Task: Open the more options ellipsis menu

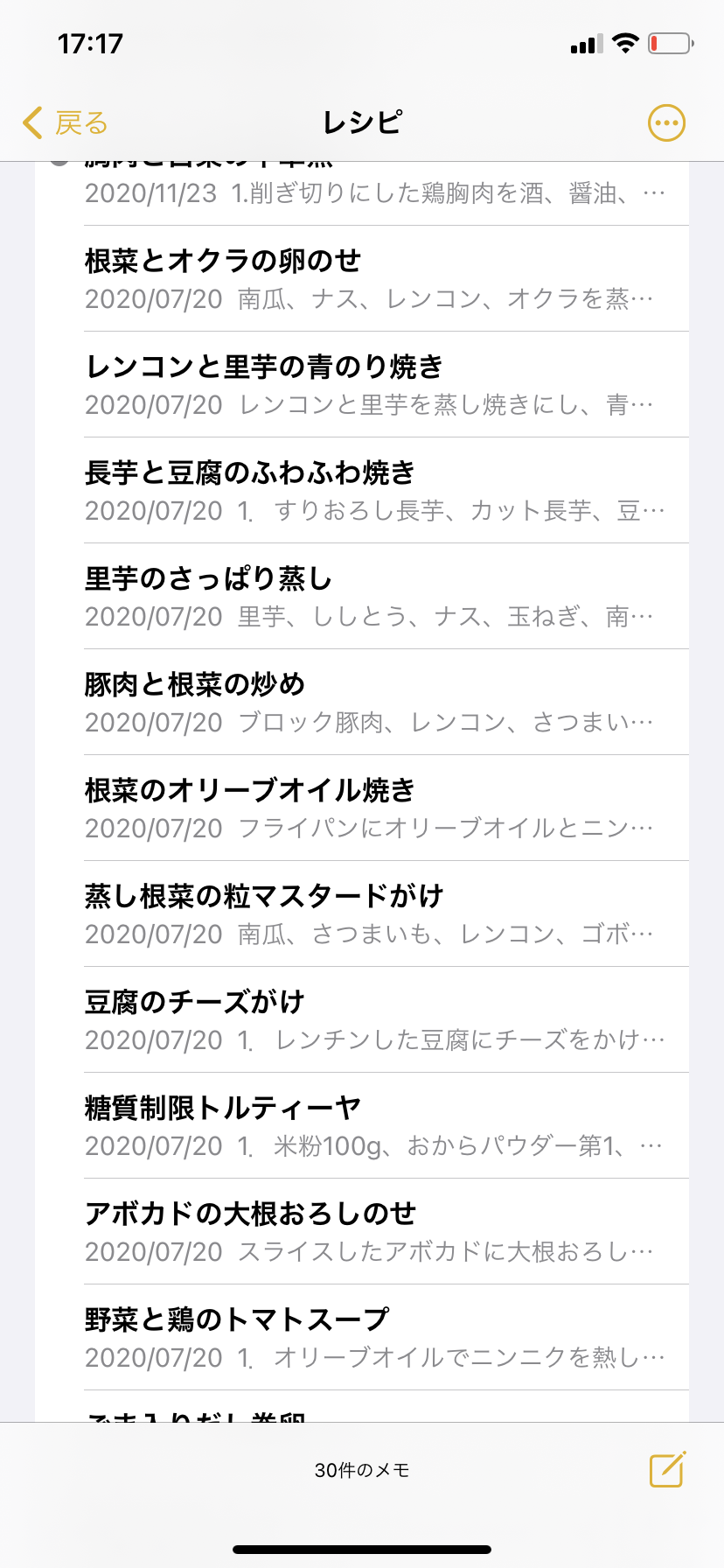Action: click(666, 123)
